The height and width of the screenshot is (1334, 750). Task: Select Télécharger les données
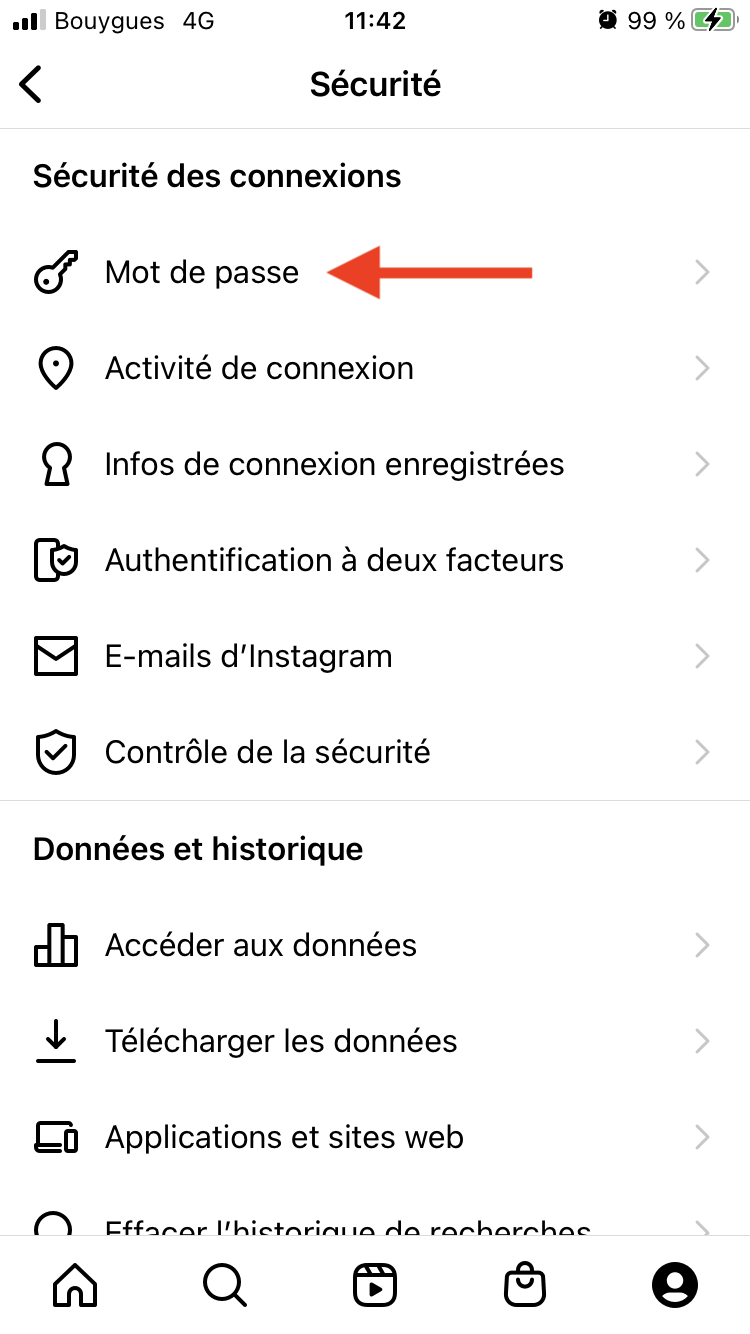click(375, 1041)
